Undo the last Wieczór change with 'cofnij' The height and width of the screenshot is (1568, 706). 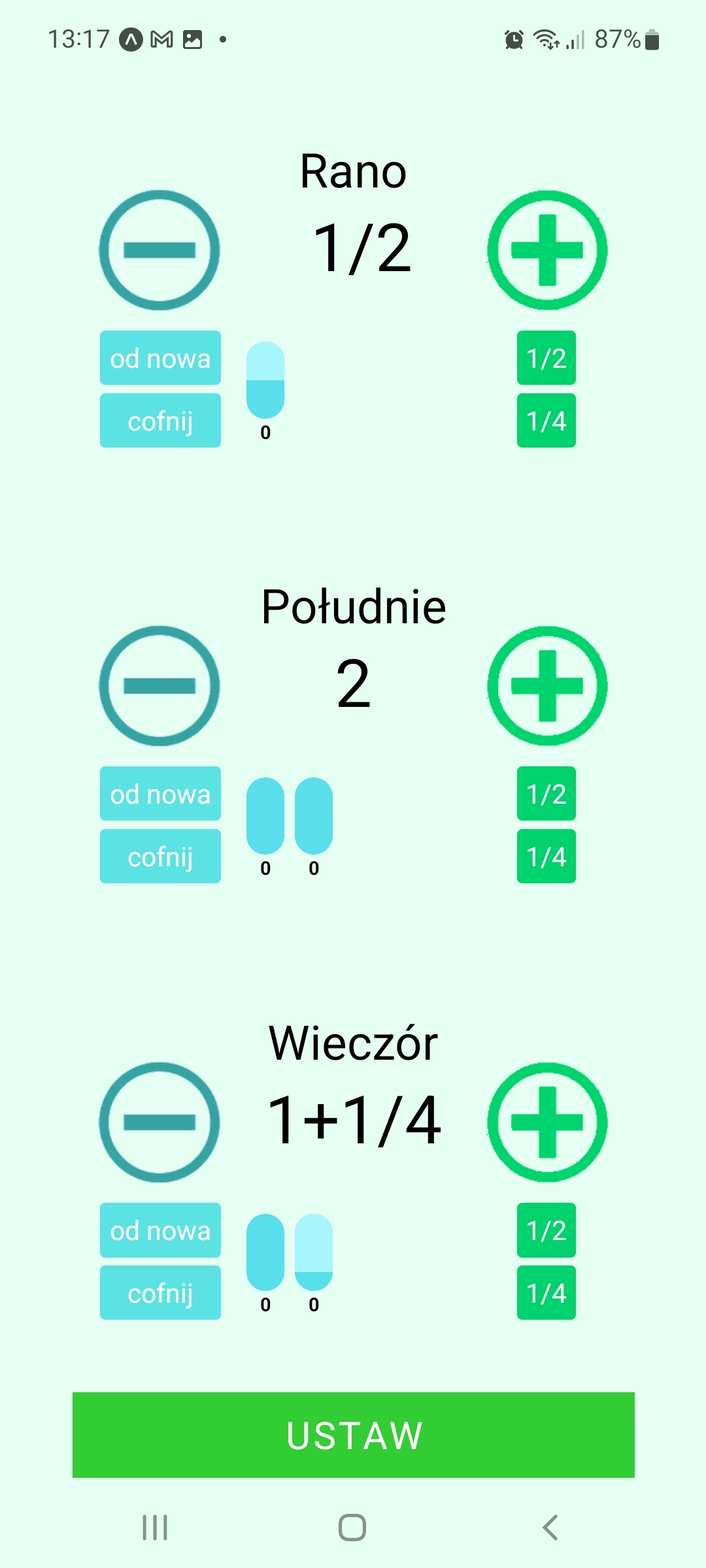pos(160,1293)
